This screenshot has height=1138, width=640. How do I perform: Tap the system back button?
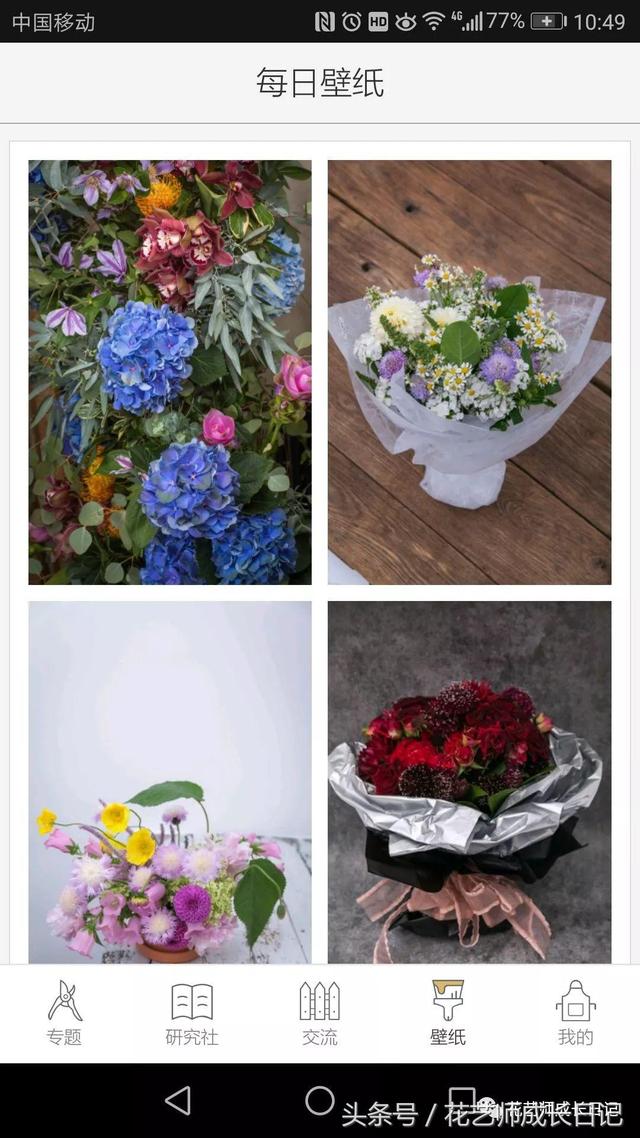pos(178,1100)
